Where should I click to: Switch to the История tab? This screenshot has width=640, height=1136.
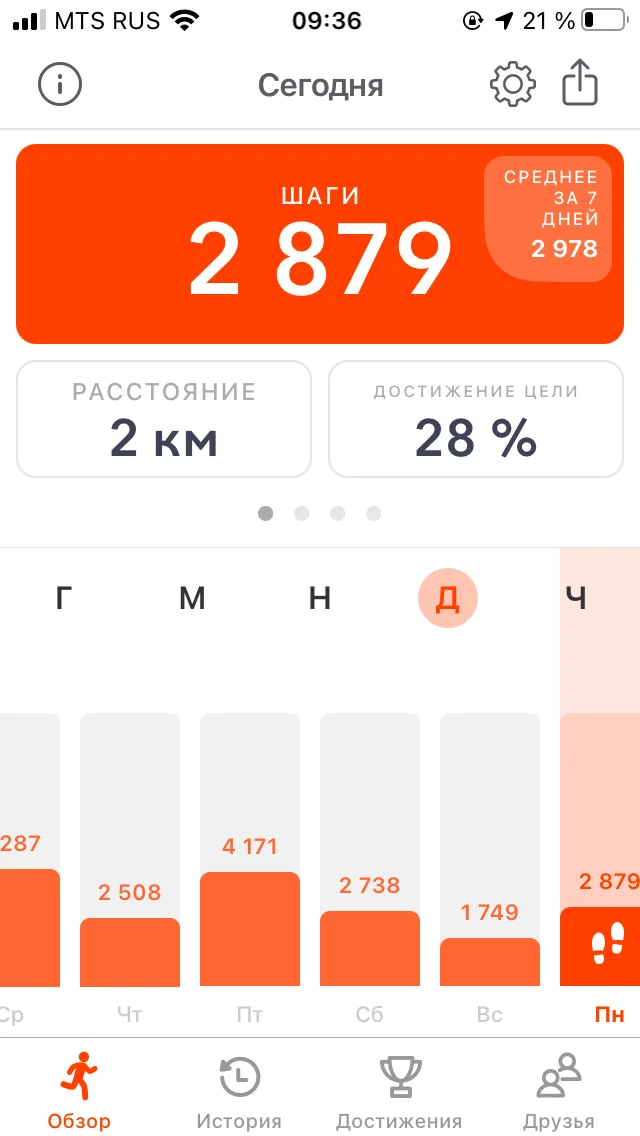[x=239, y=1093]
